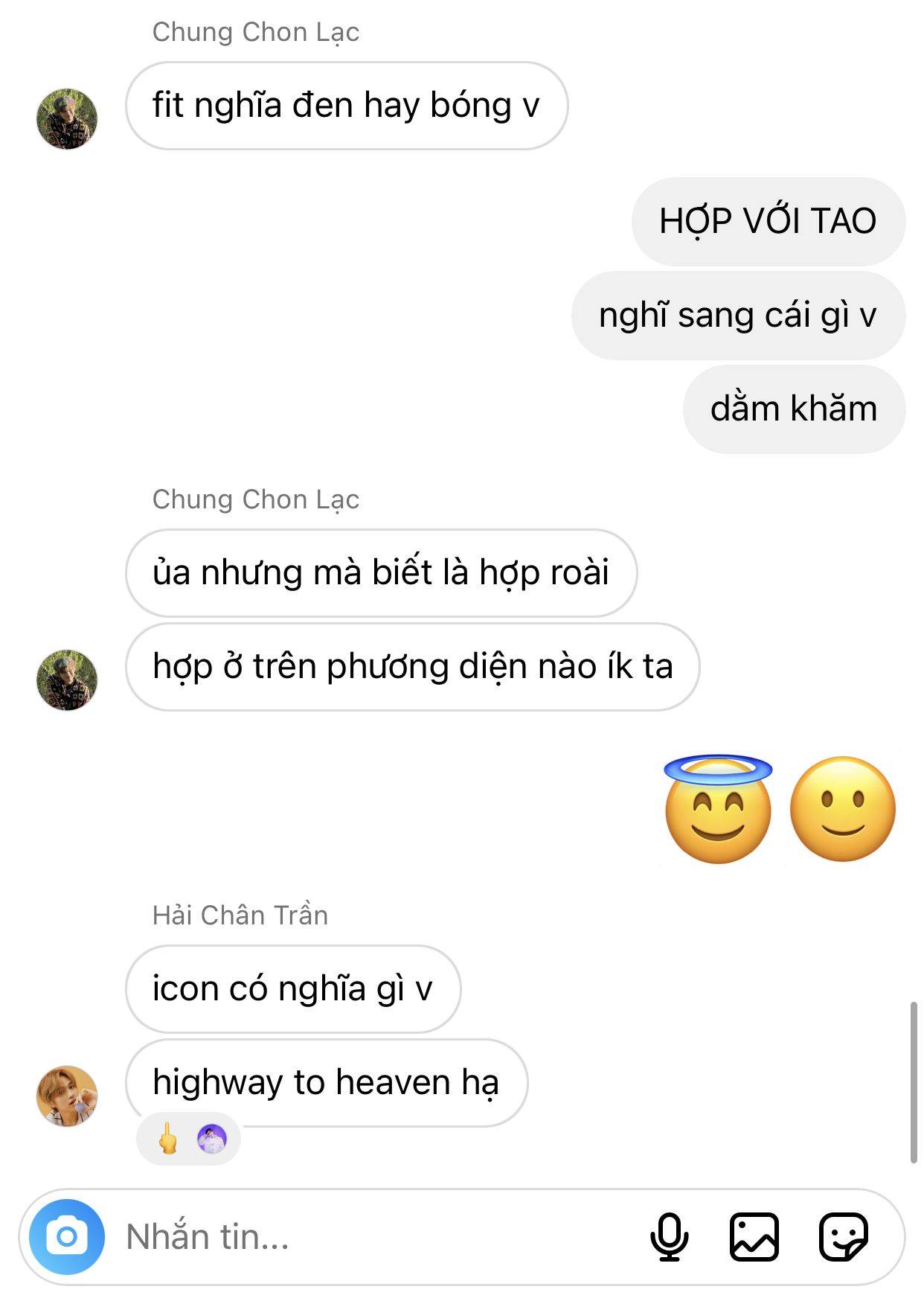924x1304 pixels.
Task: Open Chung Chon Lạc's avatar beside fit message
Action: click(x=67, y=119)
